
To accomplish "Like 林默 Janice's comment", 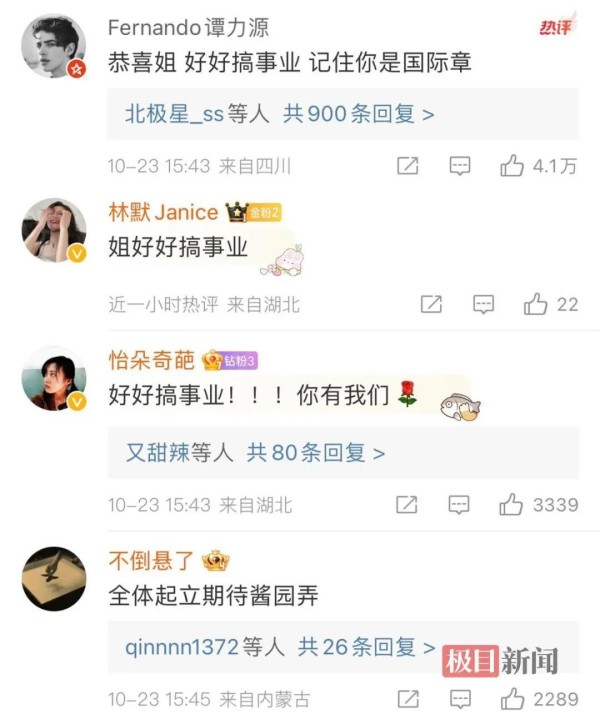I will tap(536, 304).
